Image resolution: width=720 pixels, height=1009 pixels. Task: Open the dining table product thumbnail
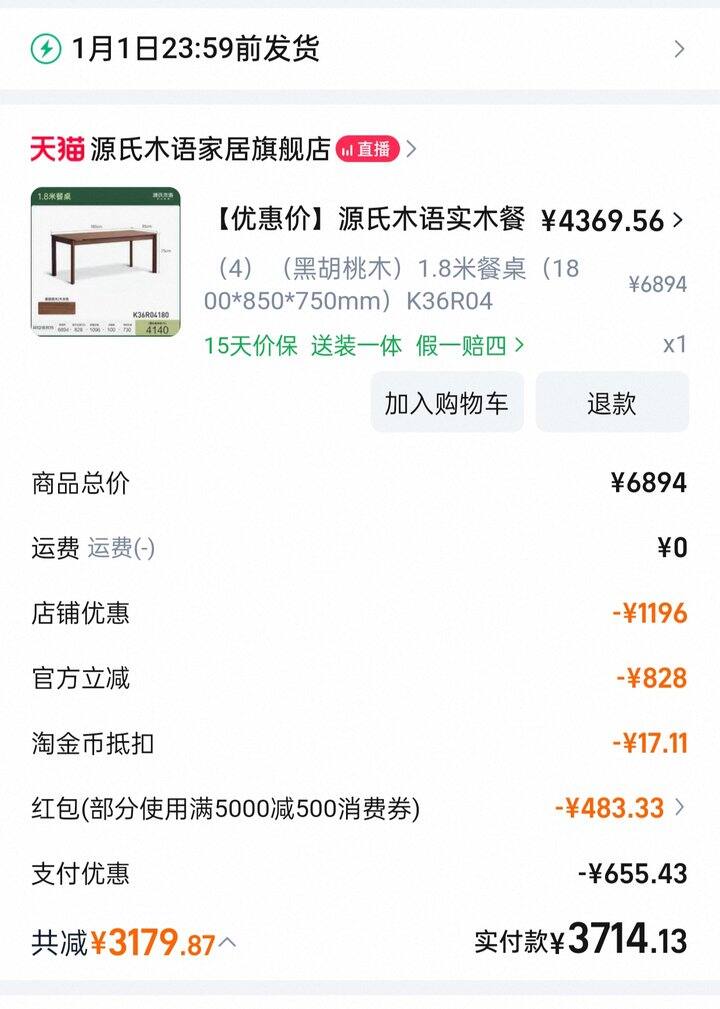click(105, 262)
